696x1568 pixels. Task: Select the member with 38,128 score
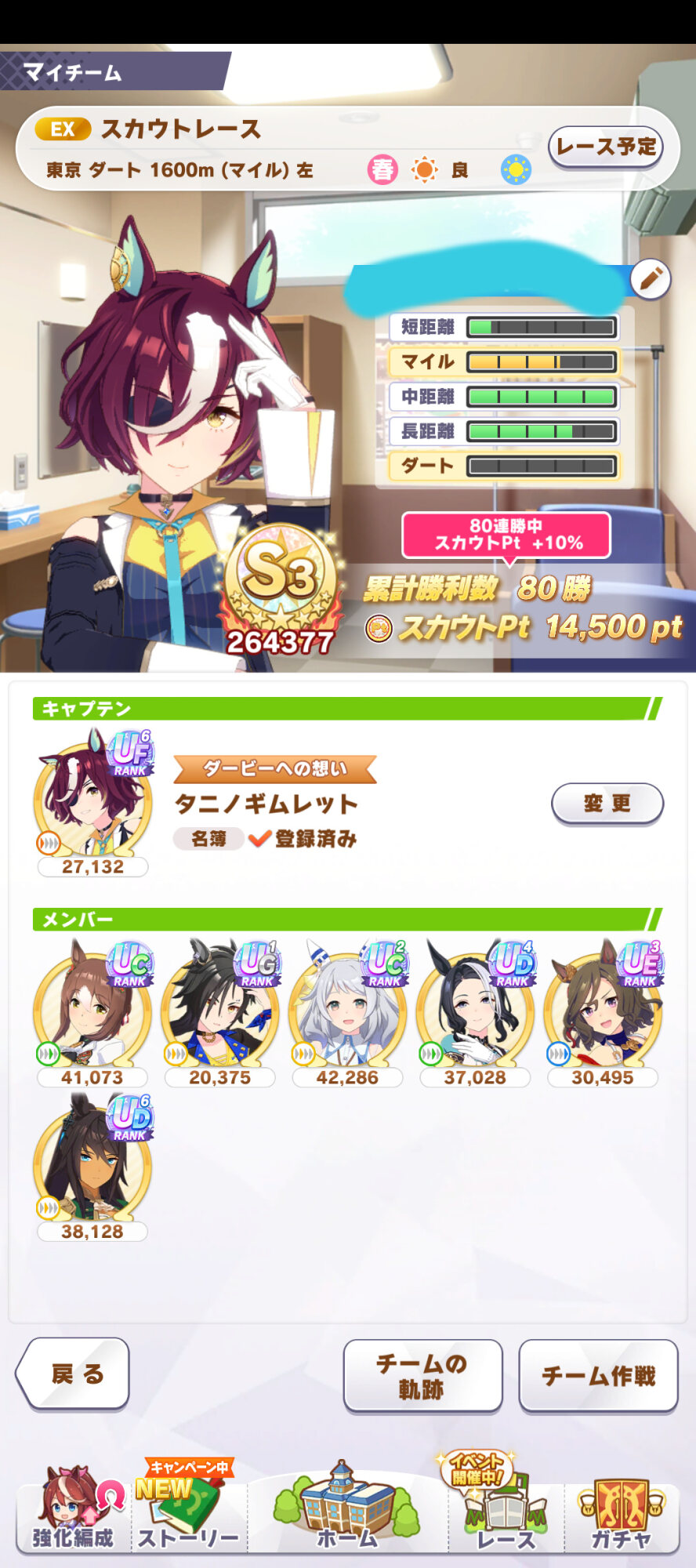[92, 1166]
